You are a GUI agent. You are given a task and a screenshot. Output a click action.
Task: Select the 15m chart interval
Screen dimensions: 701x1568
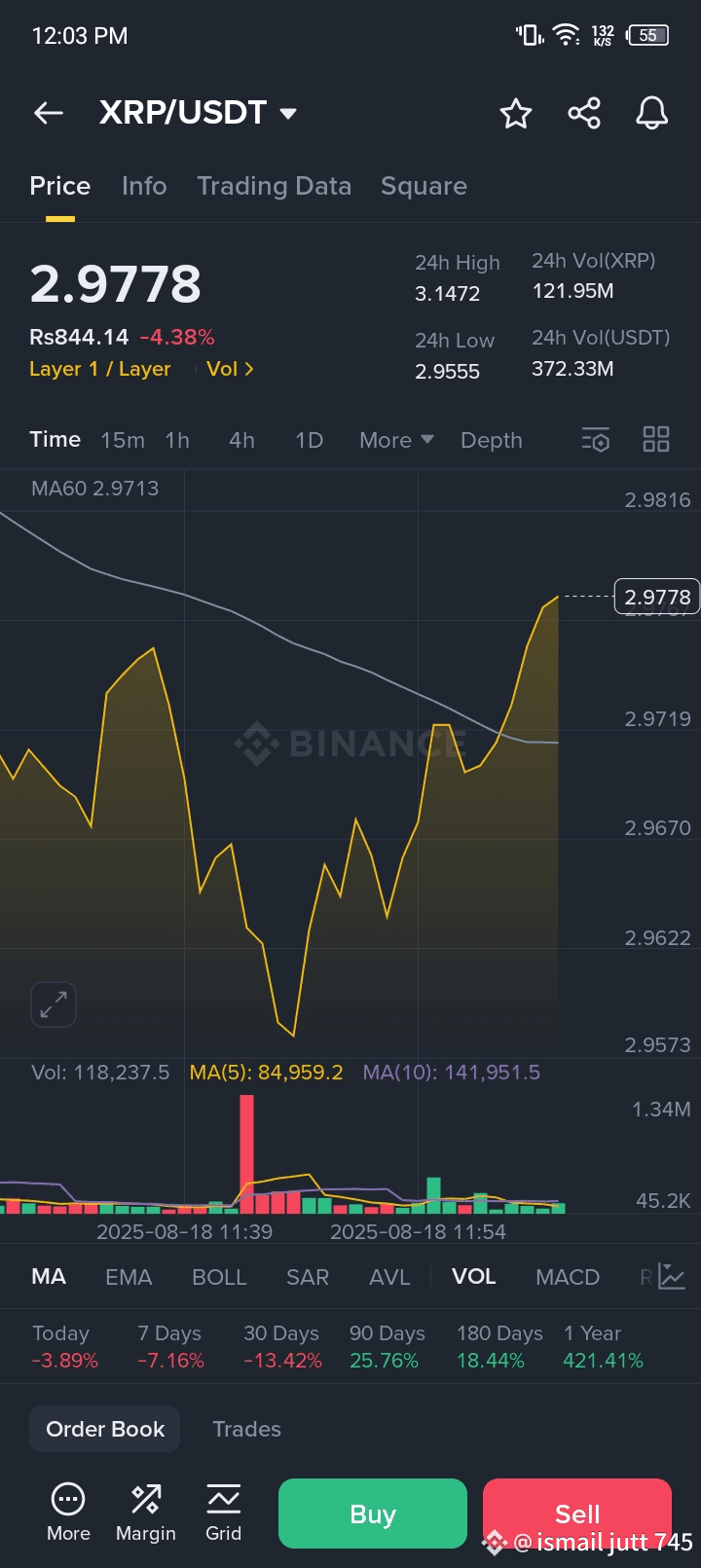123,440
